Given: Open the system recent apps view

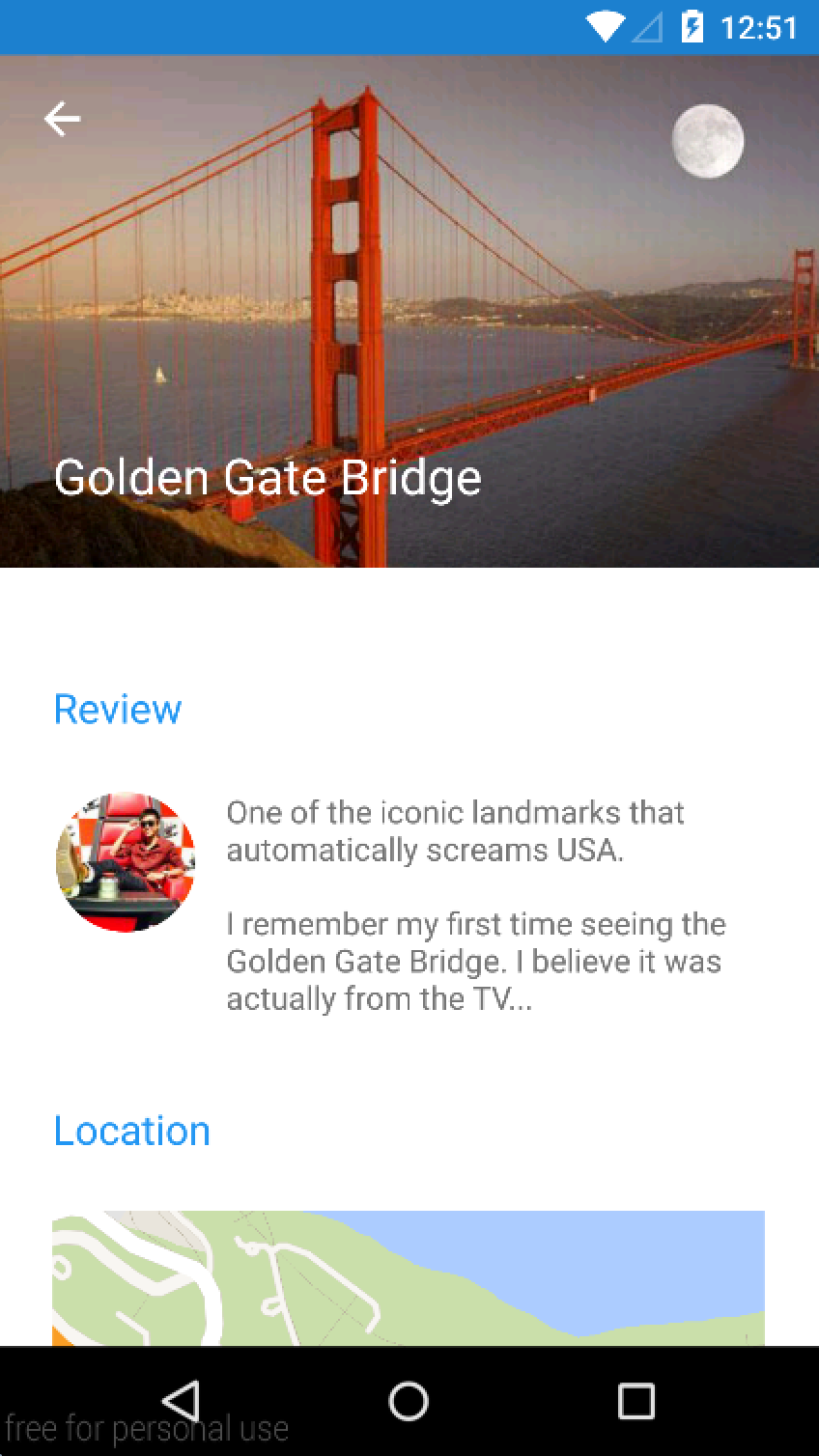Looking at the screenshot, I should click(635, 1401).
